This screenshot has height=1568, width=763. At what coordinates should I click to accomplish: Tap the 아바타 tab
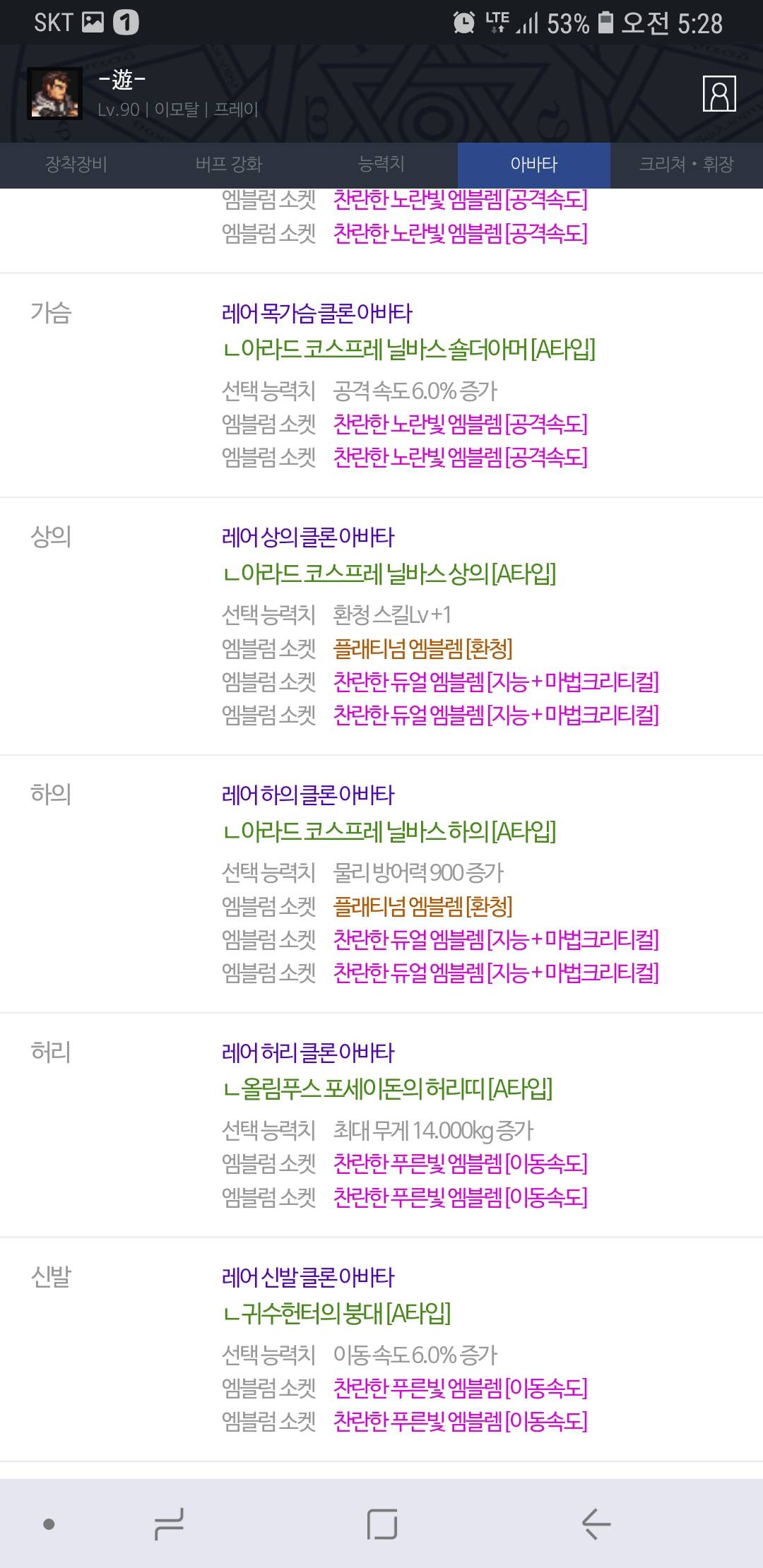534,165
